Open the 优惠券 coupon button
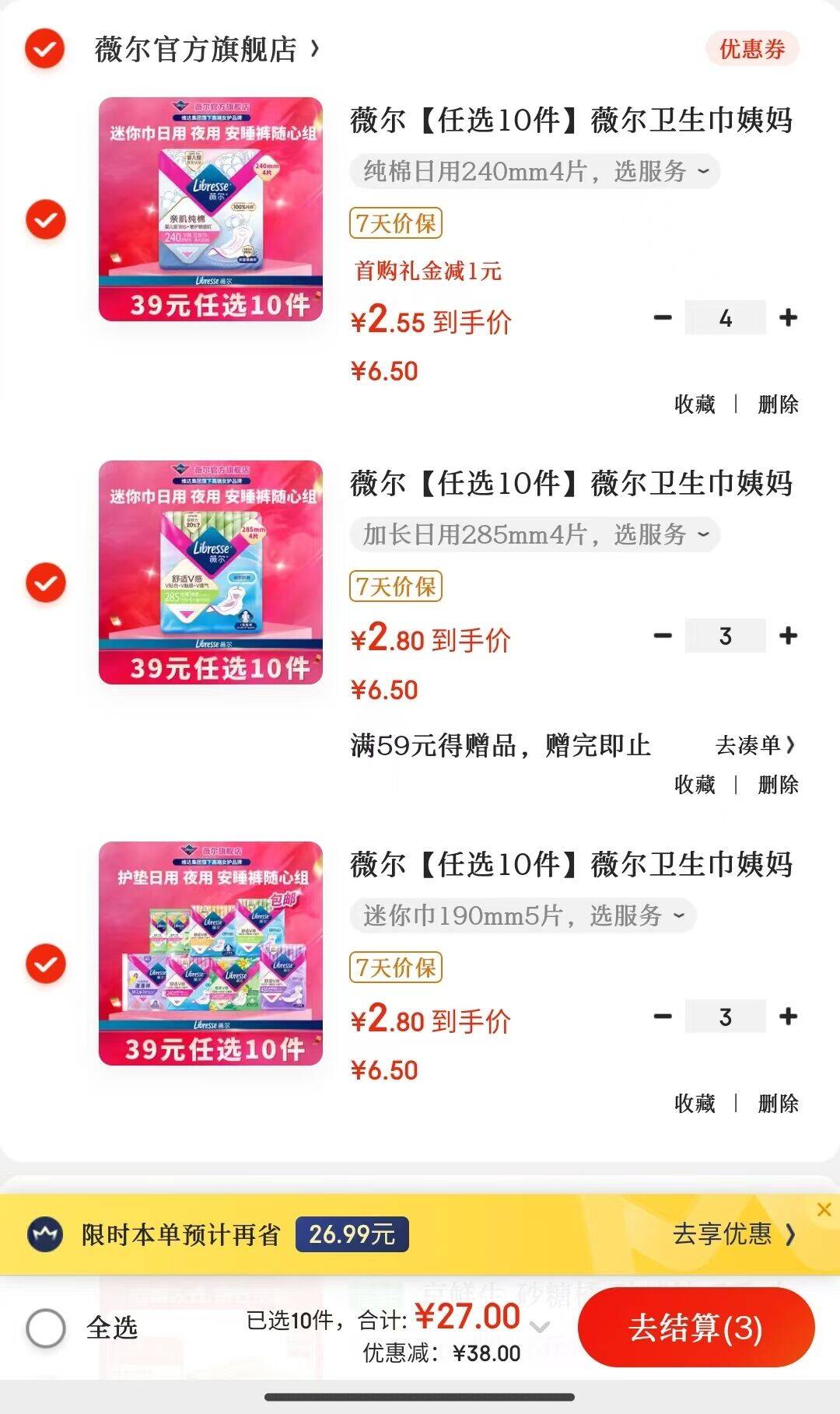The image size is (840, 1414). pos(751,49)
